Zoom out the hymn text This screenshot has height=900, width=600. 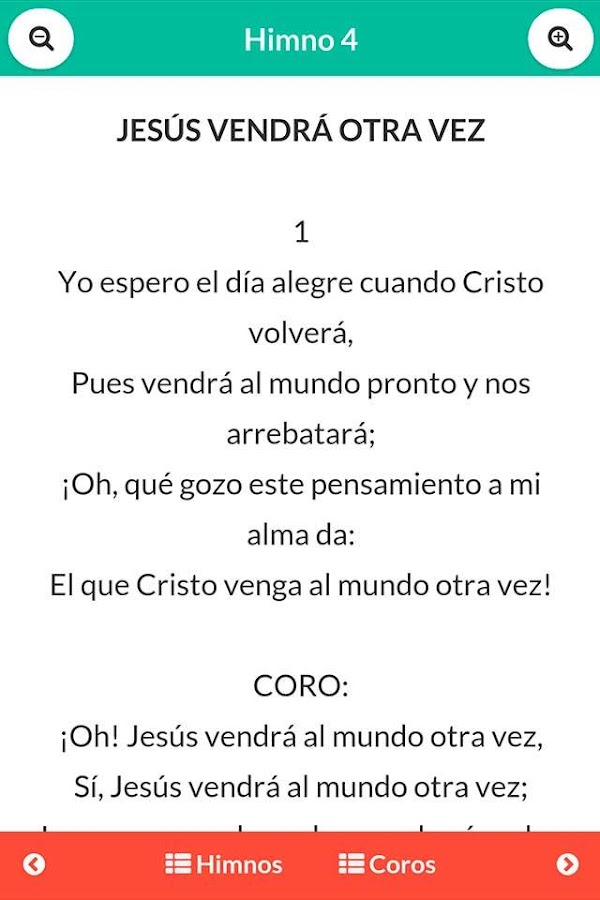click(41, 40)
